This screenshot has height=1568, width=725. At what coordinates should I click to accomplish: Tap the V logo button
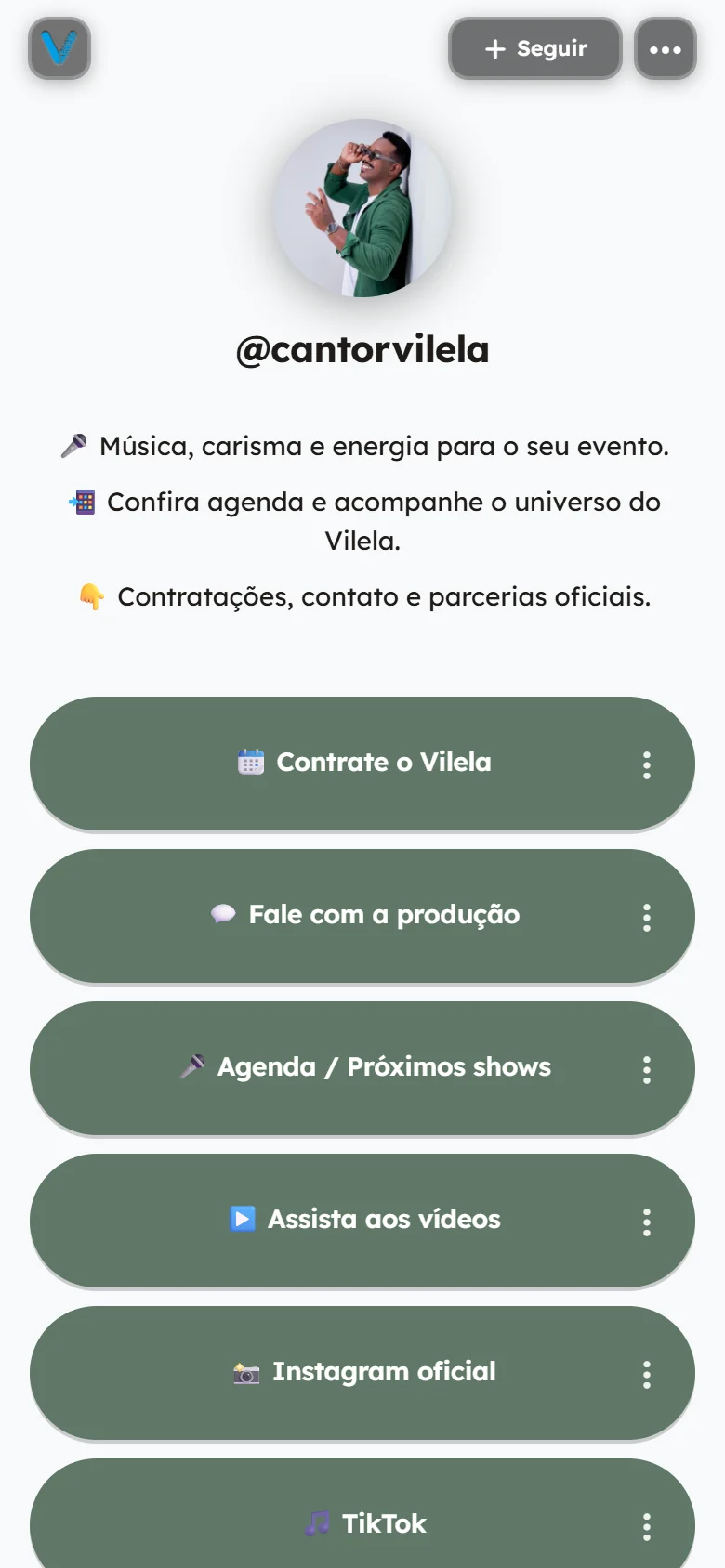(59, 48)
